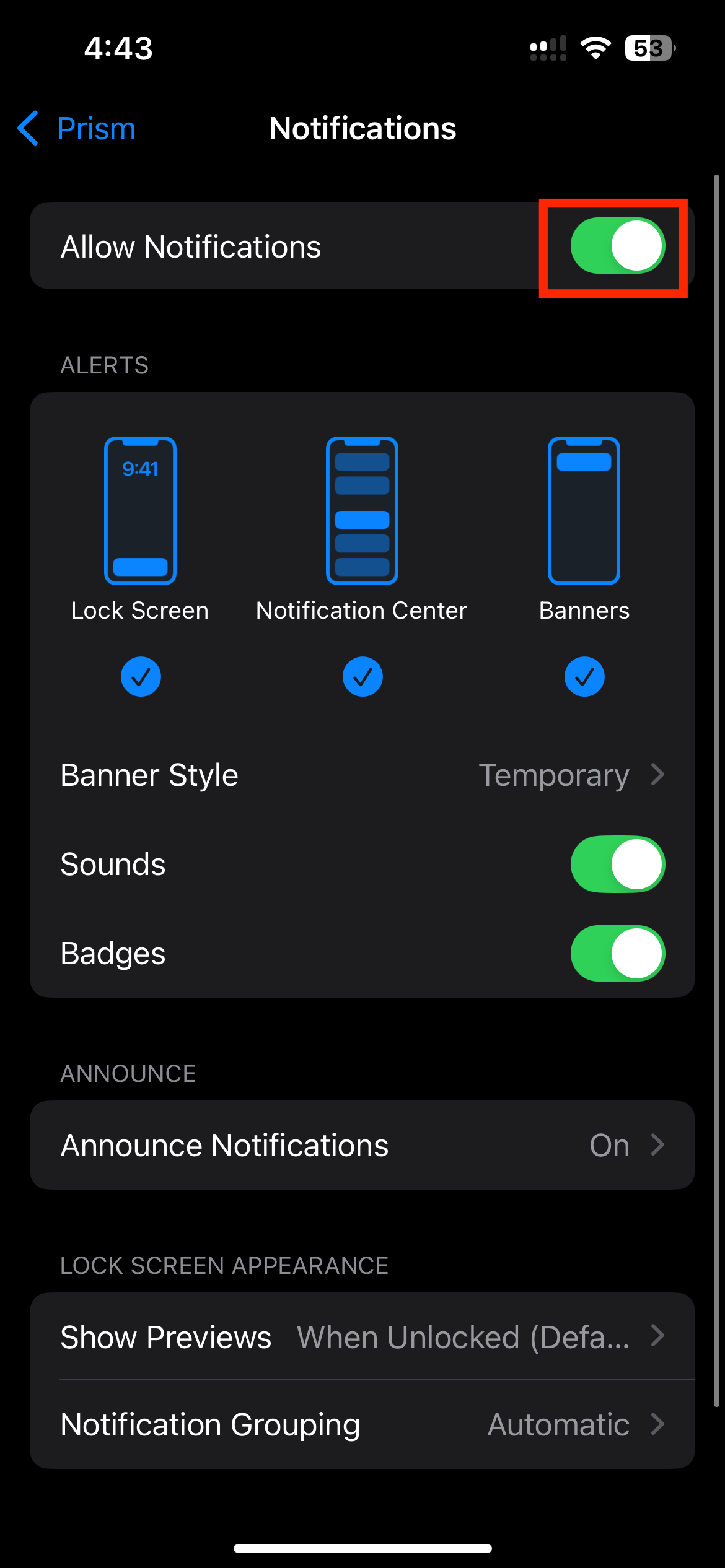This screenshot has width=725, height=1568.
Task: Turn off Allow Notifications
Action: point(617,246)
